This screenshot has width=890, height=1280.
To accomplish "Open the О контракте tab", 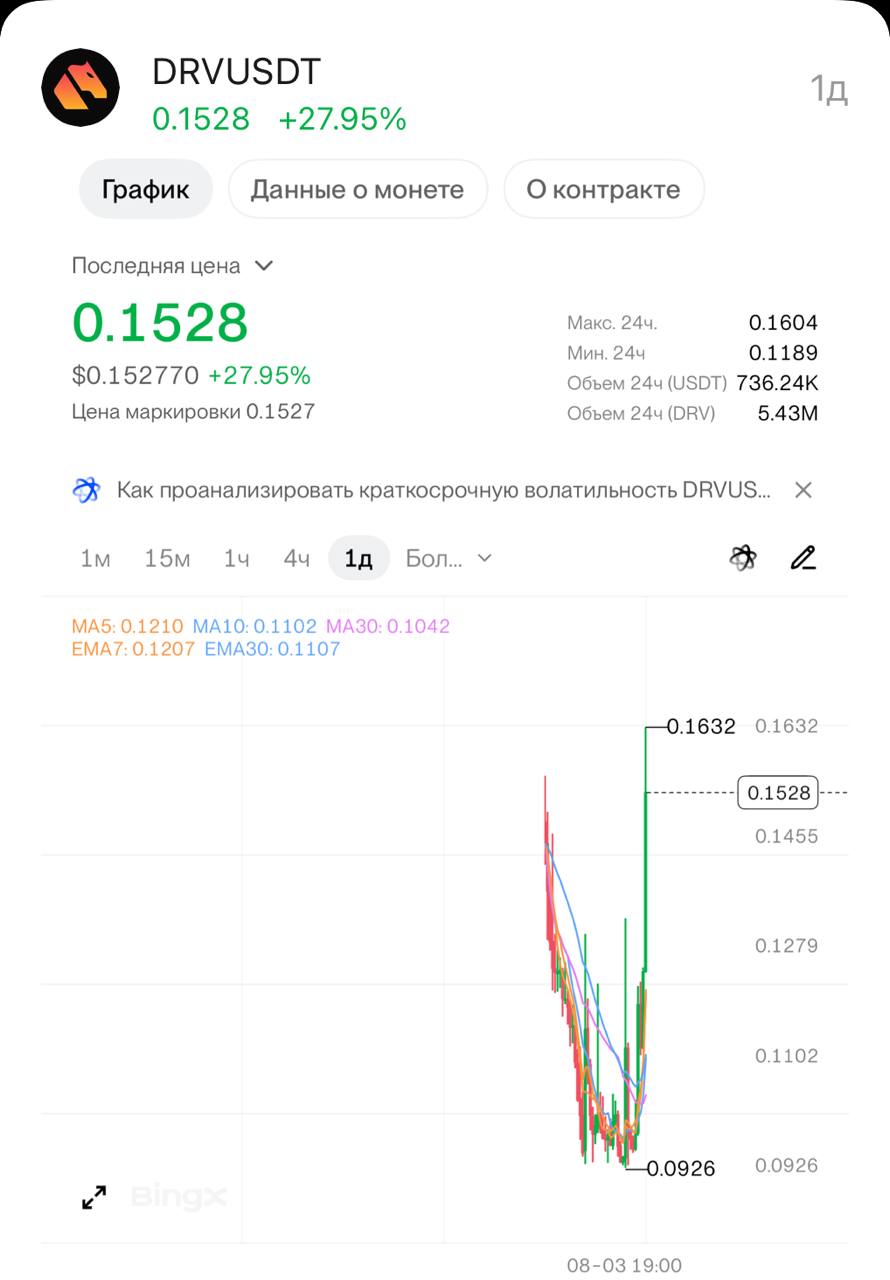I will [603, 190].
